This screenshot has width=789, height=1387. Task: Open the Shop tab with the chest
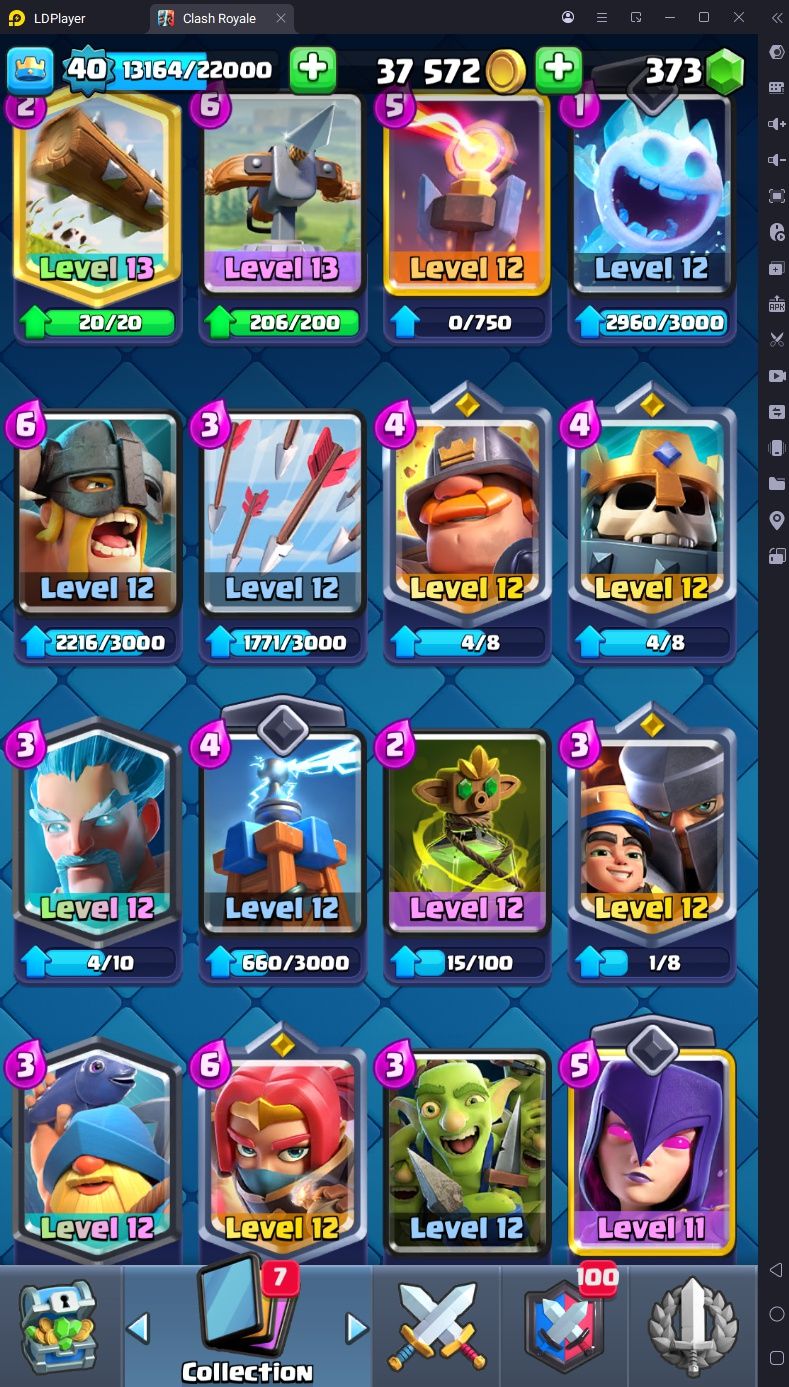(60, 1326)
